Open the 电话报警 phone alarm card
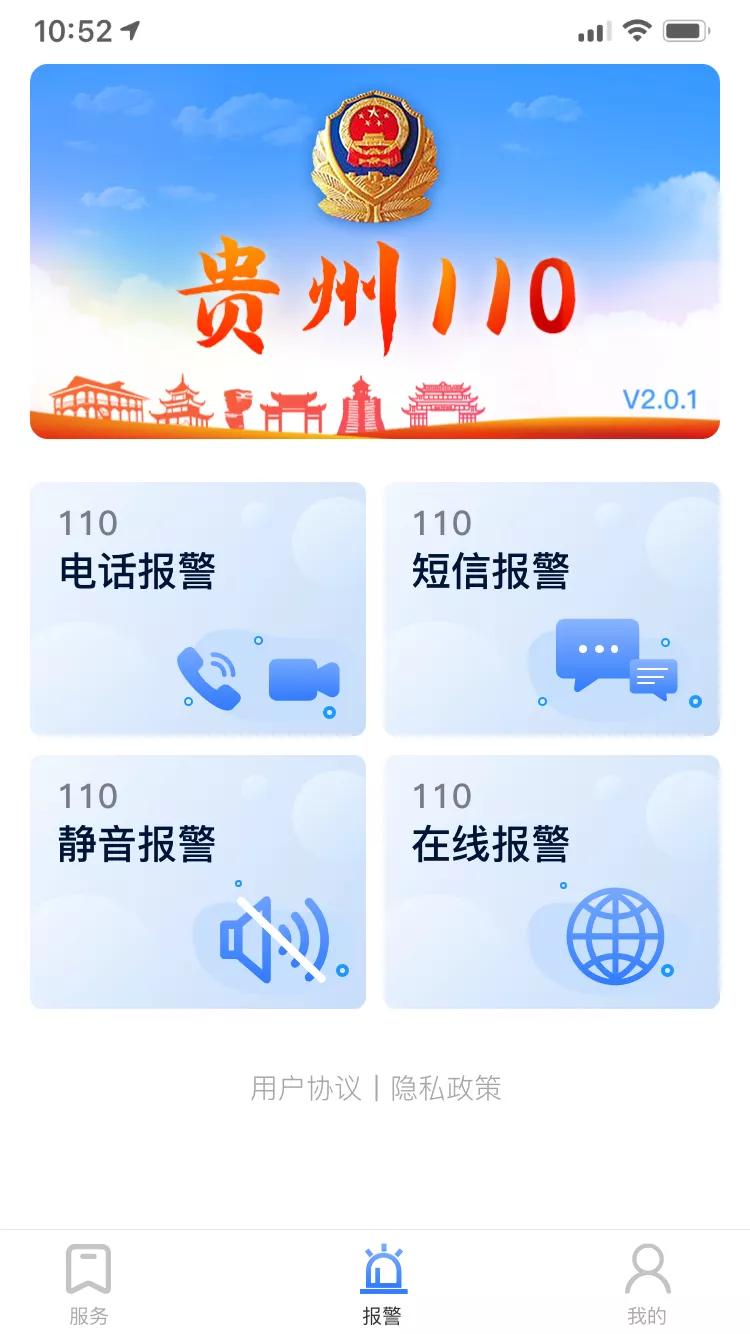750x1334 pixels. point(197,608)
